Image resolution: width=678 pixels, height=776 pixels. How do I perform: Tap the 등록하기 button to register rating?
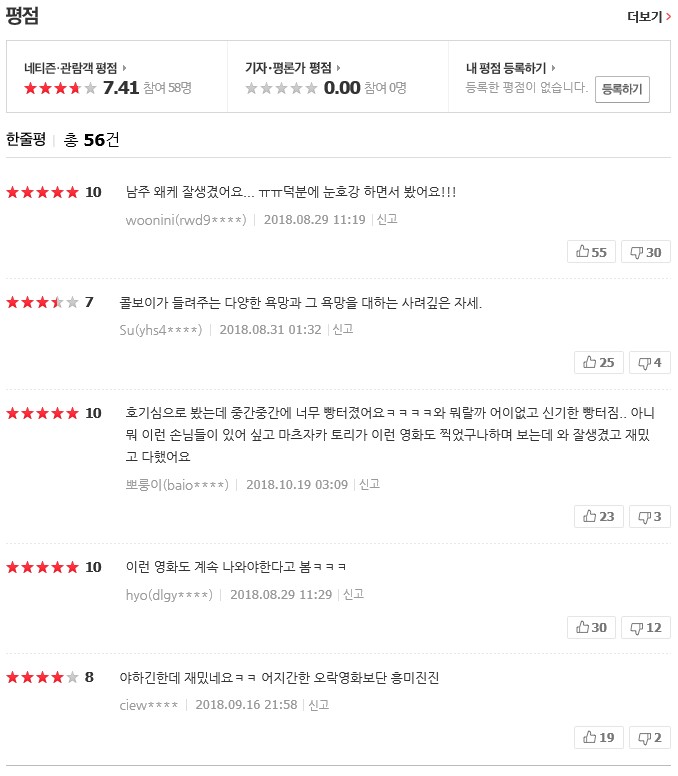pos(622,89)
